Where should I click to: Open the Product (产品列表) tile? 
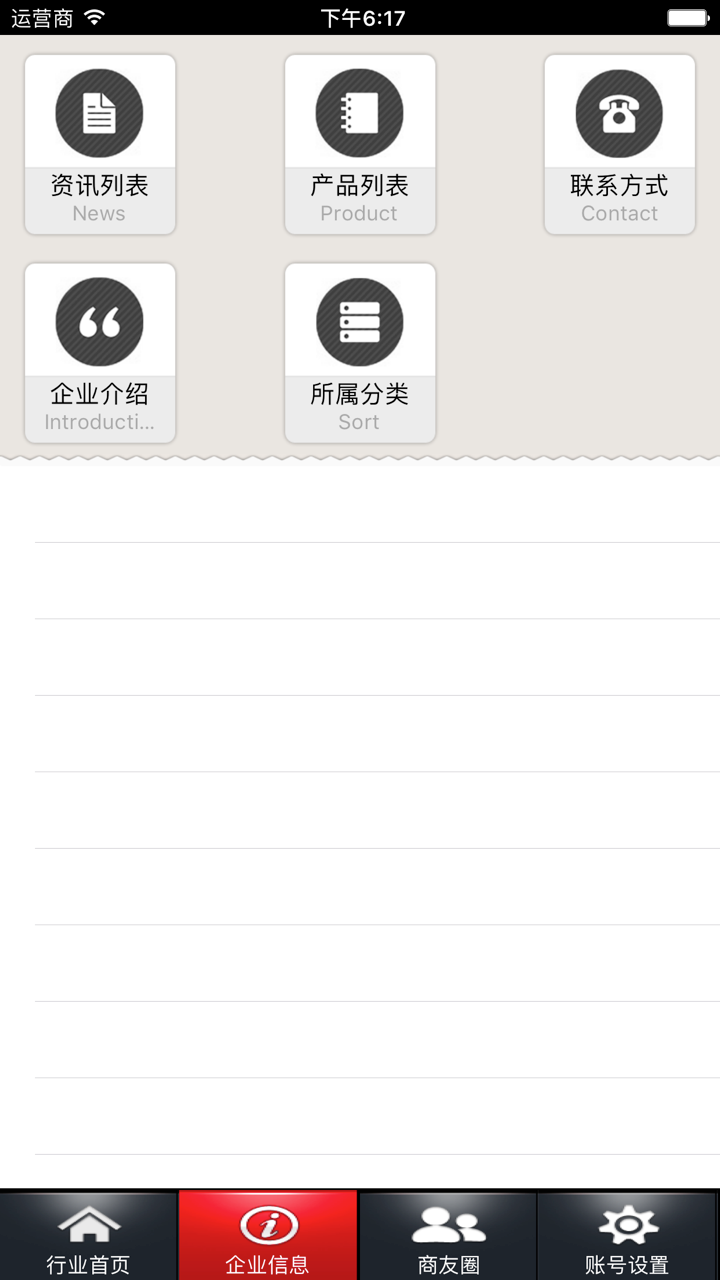pyautogui.click(x=360, y=145)
